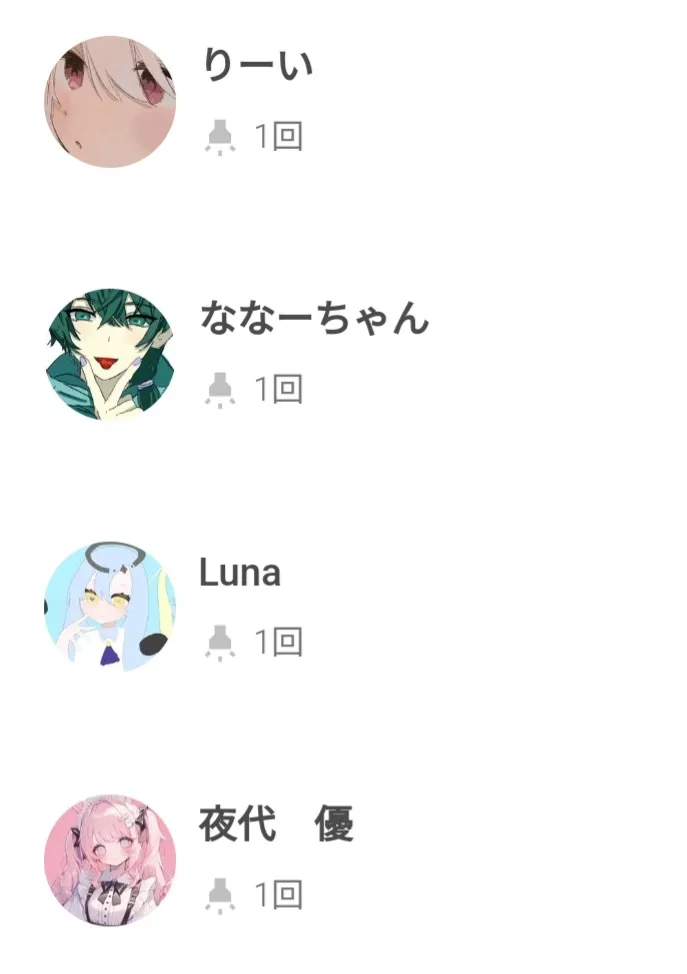Open 夜代 優's profile row

tap(276, 826)
